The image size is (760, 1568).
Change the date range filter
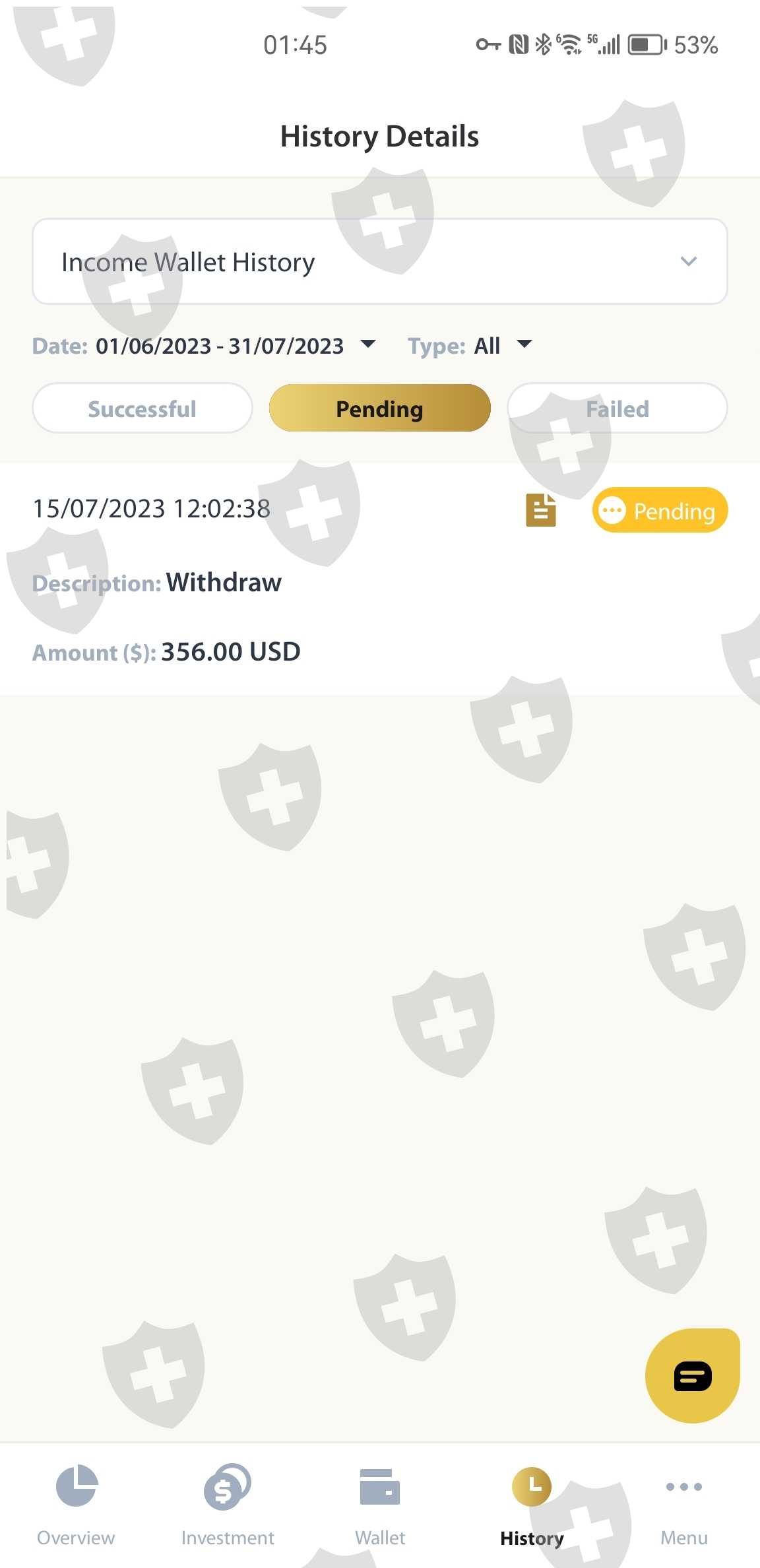204,345
